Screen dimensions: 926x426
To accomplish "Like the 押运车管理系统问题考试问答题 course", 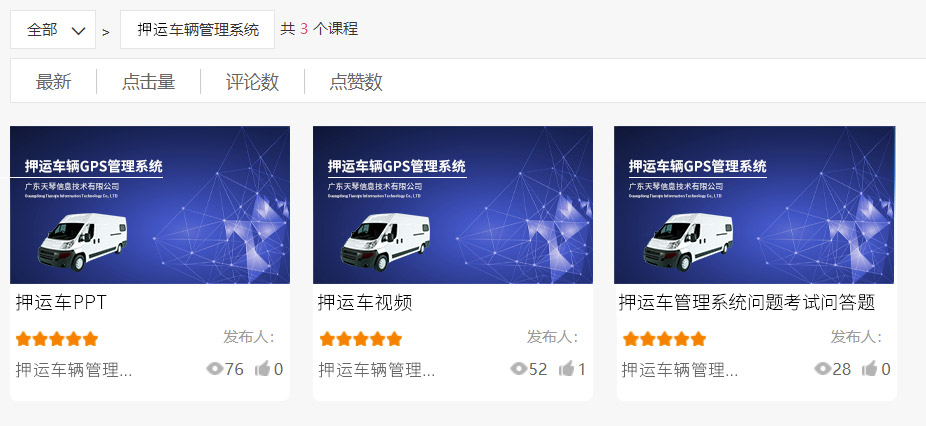I will pos(870,369).
